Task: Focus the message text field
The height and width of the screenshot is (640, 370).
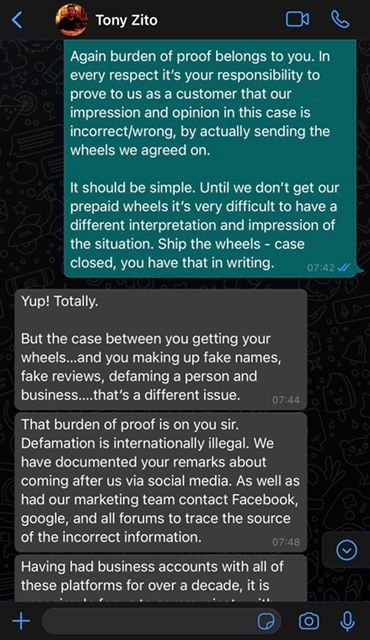Action: 162,621
